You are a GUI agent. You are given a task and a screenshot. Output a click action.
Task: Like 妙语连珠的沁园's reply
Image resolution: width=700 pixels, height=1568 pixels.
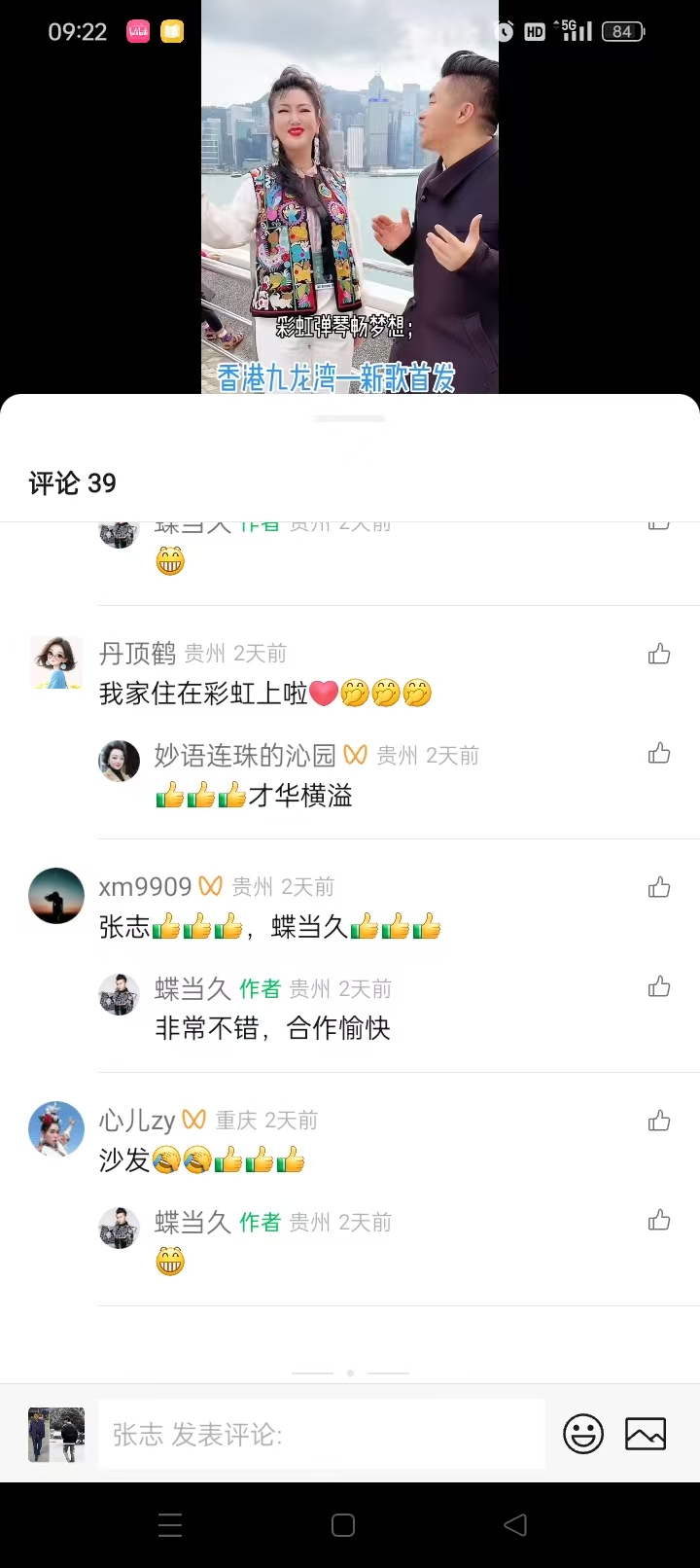659,754
